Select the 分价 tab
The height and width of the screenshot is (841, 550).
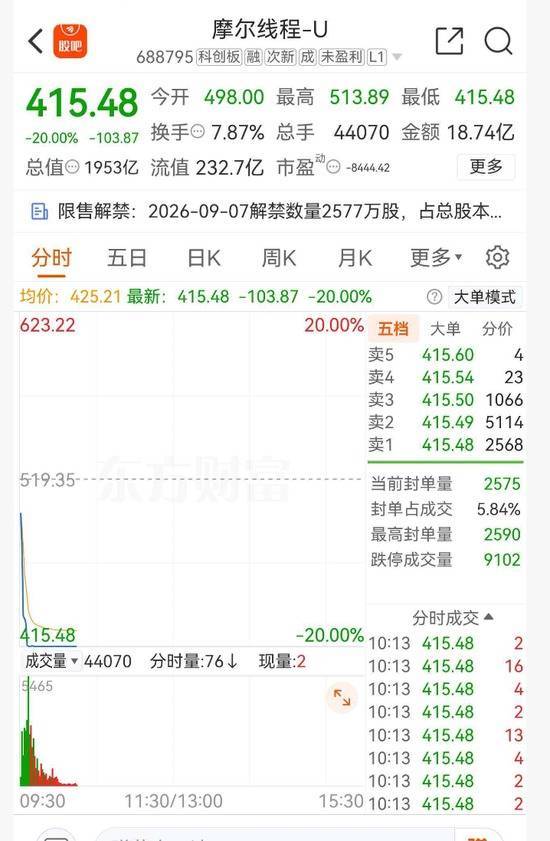point(497,329)
